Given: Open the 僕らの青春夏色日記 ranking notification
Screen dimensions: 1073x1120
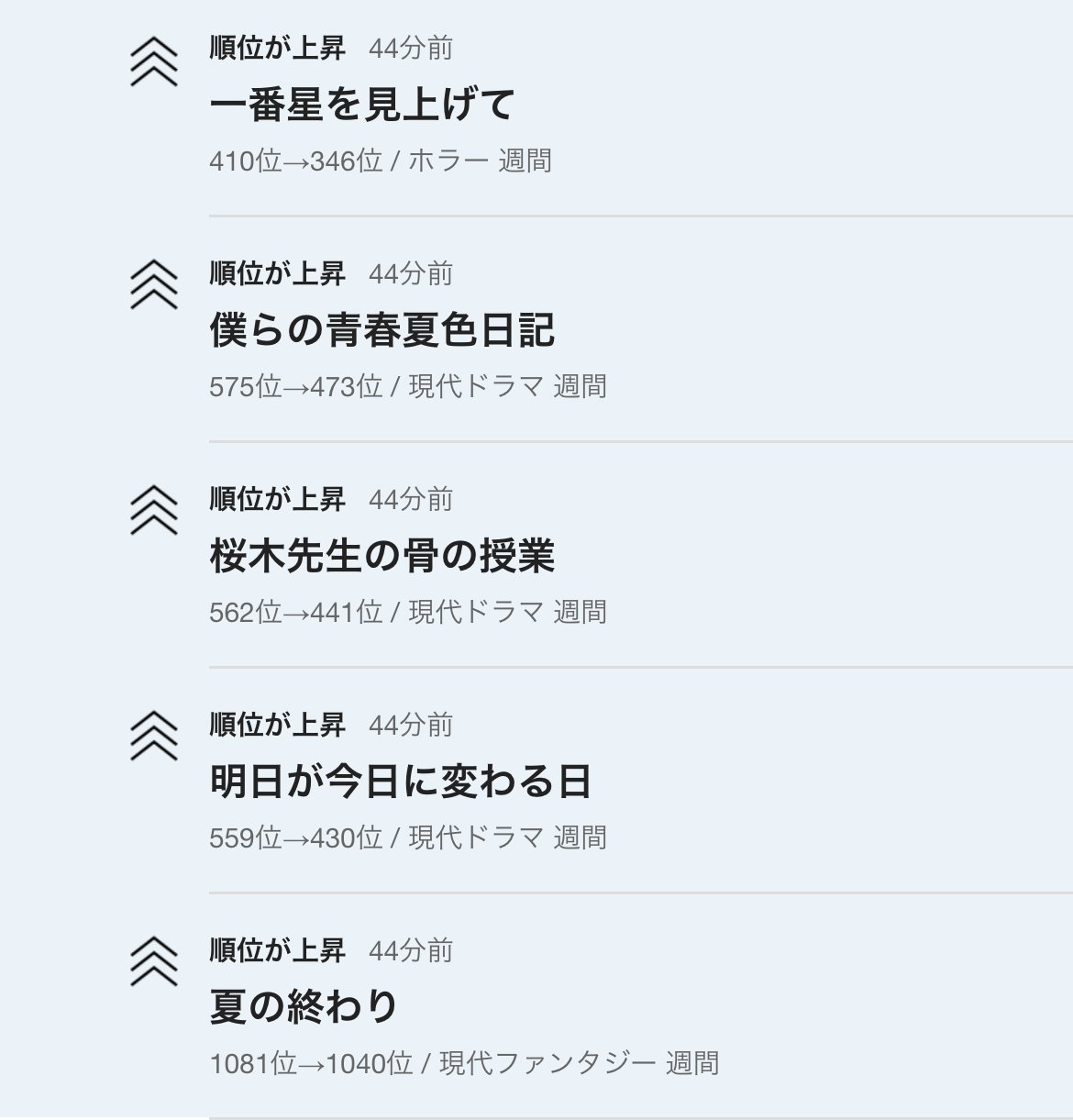Looking at the screenshot, I should pyautogui.click(x=382, y=330).
